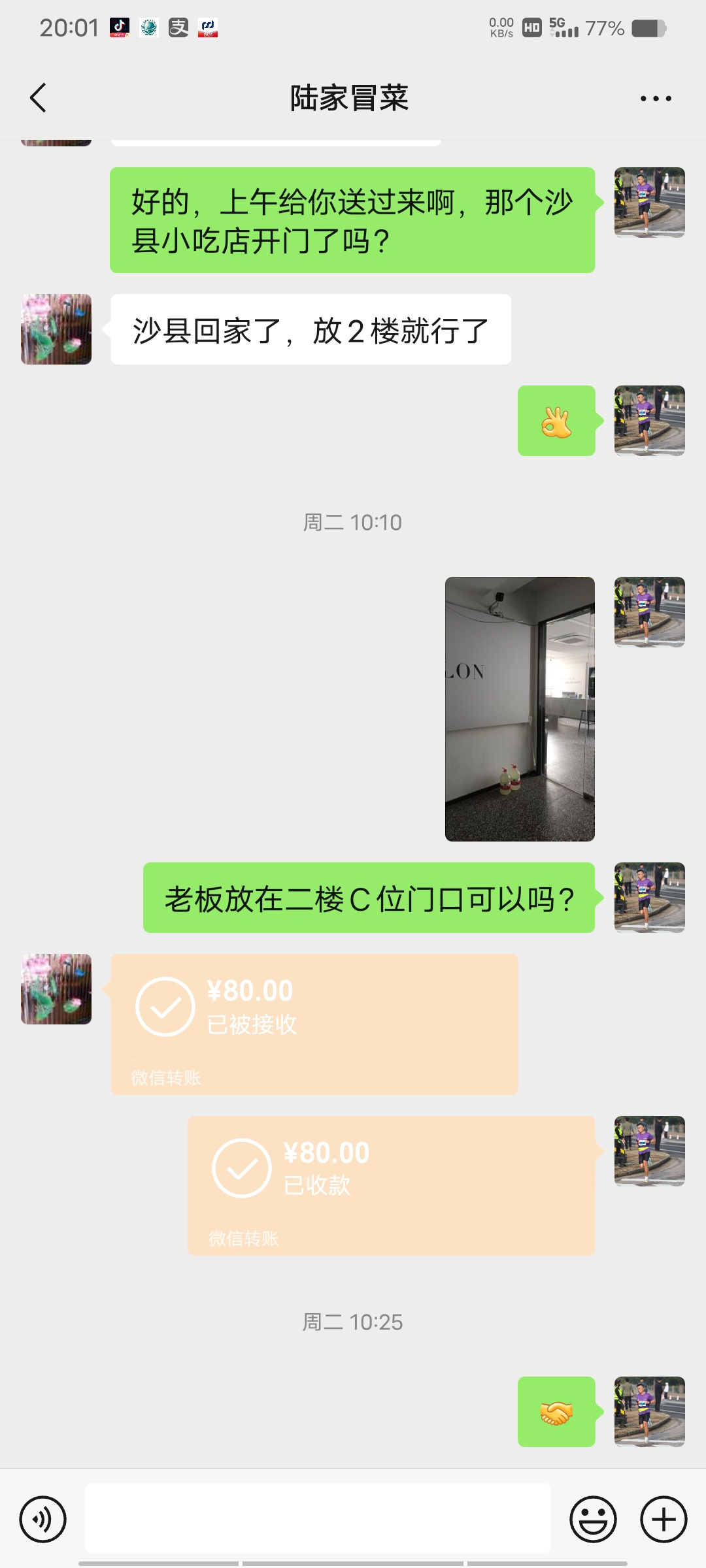Open the received ¥80.00 已被接收 transfer
This screenshot has width=706, height=1568.
[x=314, y=1024]
